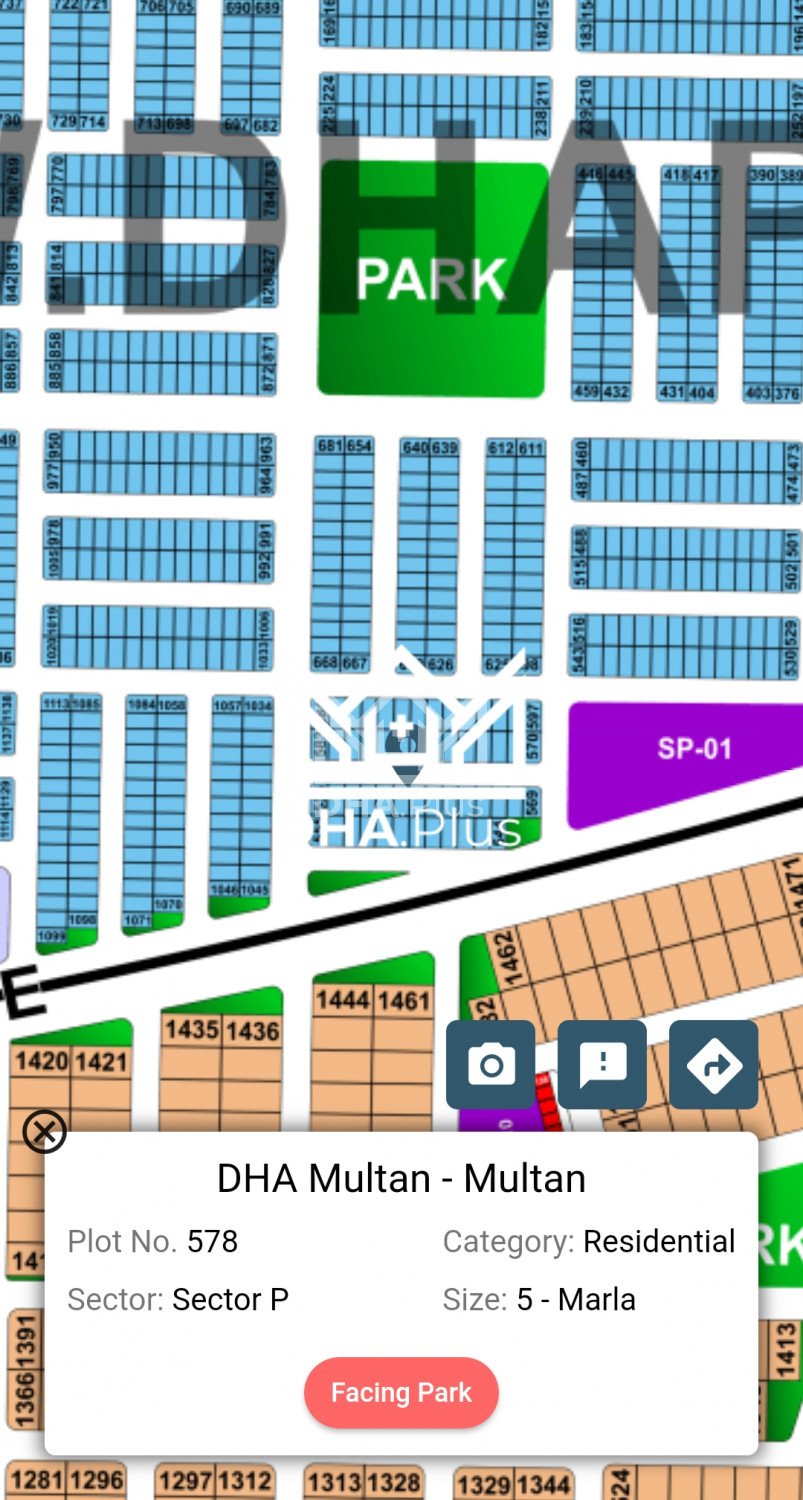
Task: Get directions to the plot
Action: point(714,1065)
